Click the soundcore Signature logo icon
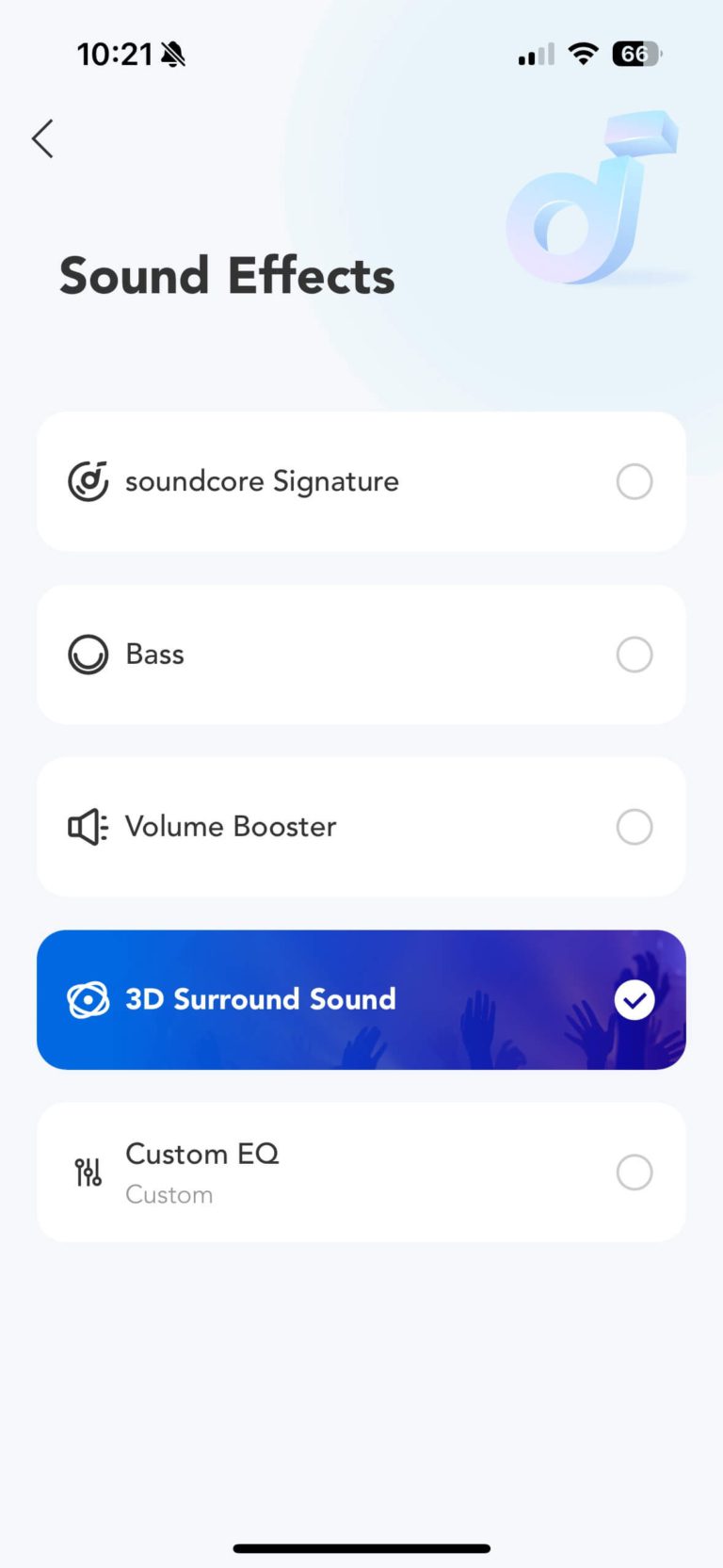Image resolution: width=723 pixels, height=1568 pixels. 88,481
